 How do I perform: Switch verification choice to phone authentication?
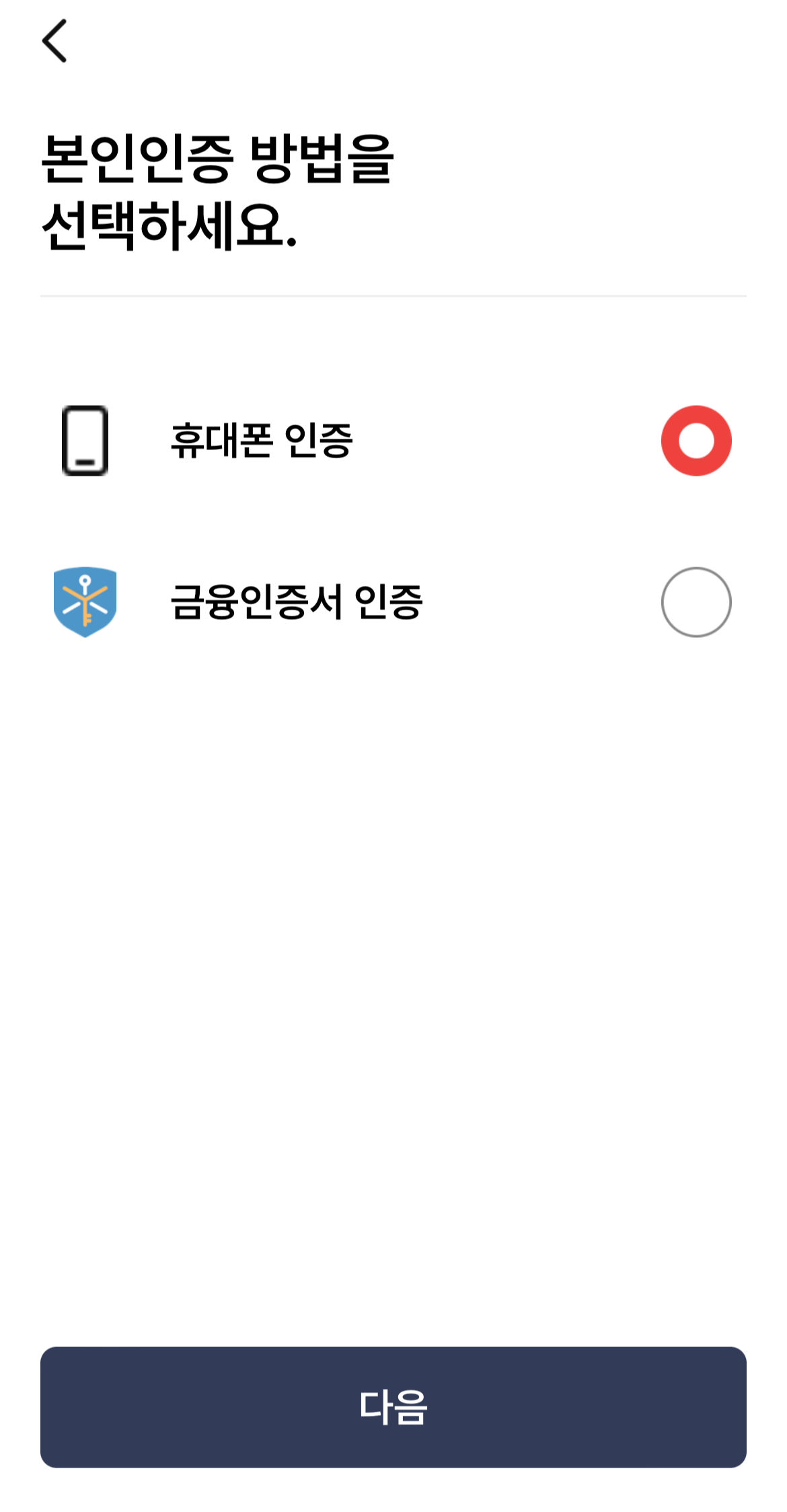tap(696, 441)
